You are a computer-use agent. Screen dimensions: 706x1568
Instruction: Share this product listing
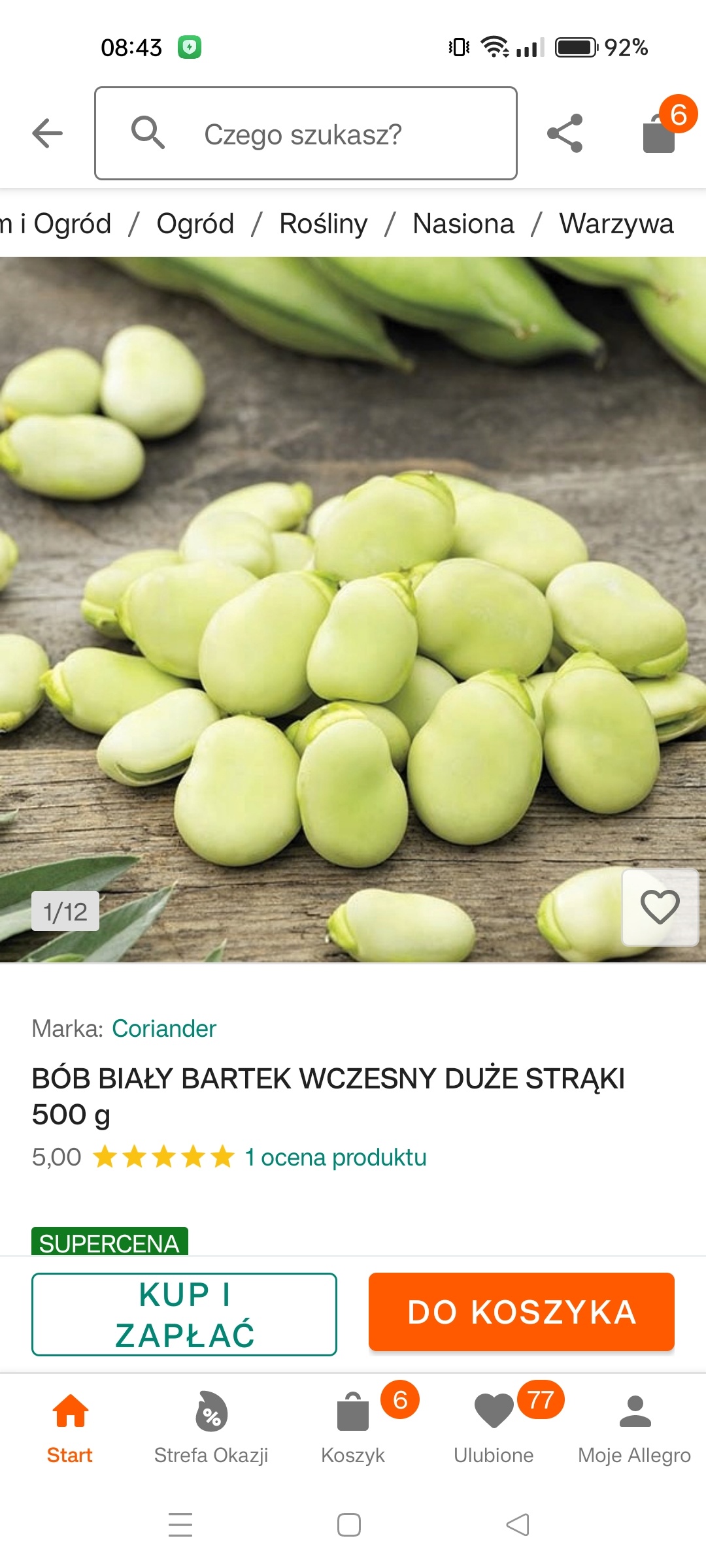point(565,133)
